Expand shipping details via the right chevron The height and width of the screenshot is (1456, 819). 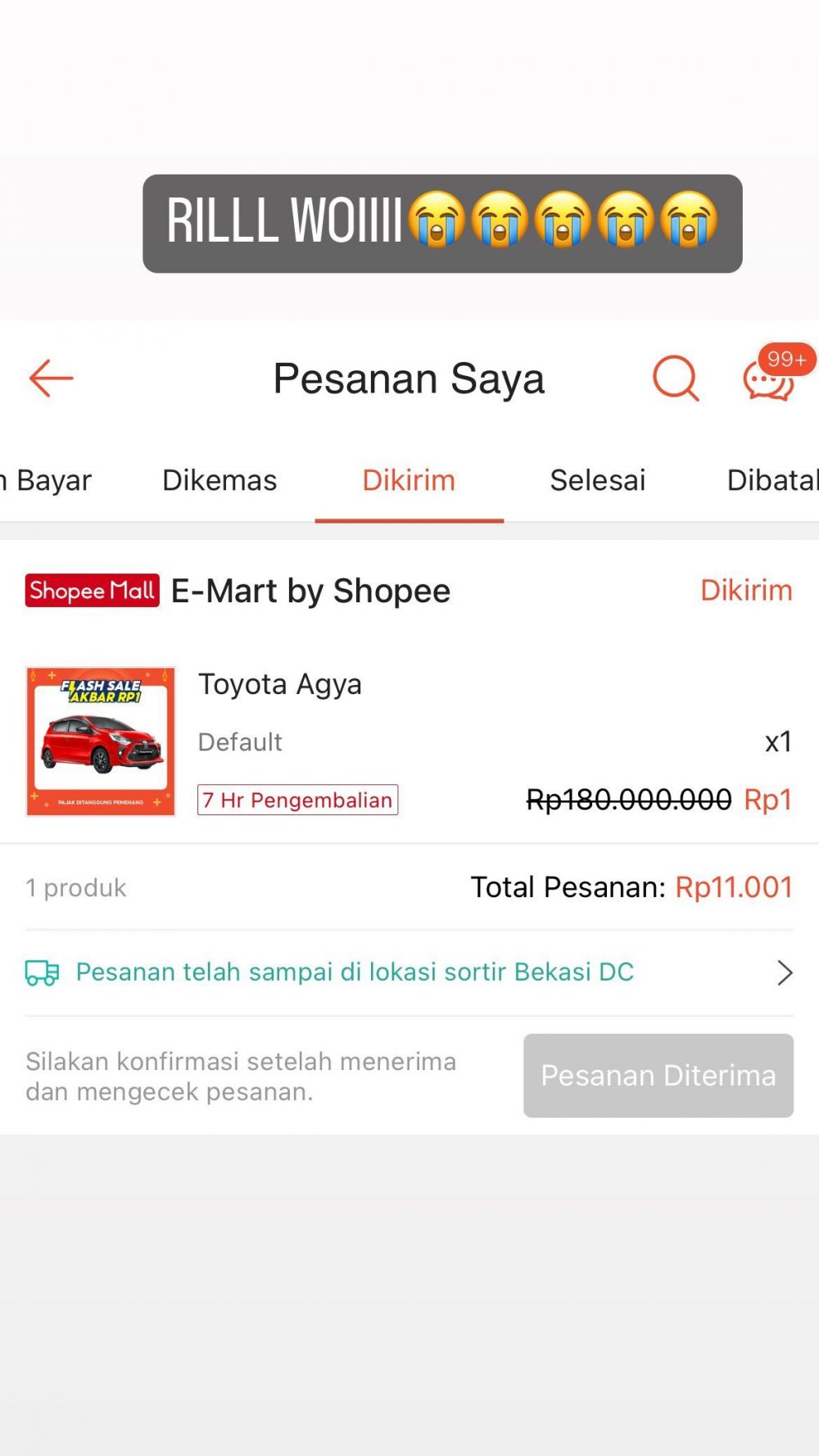coord(784,973)
